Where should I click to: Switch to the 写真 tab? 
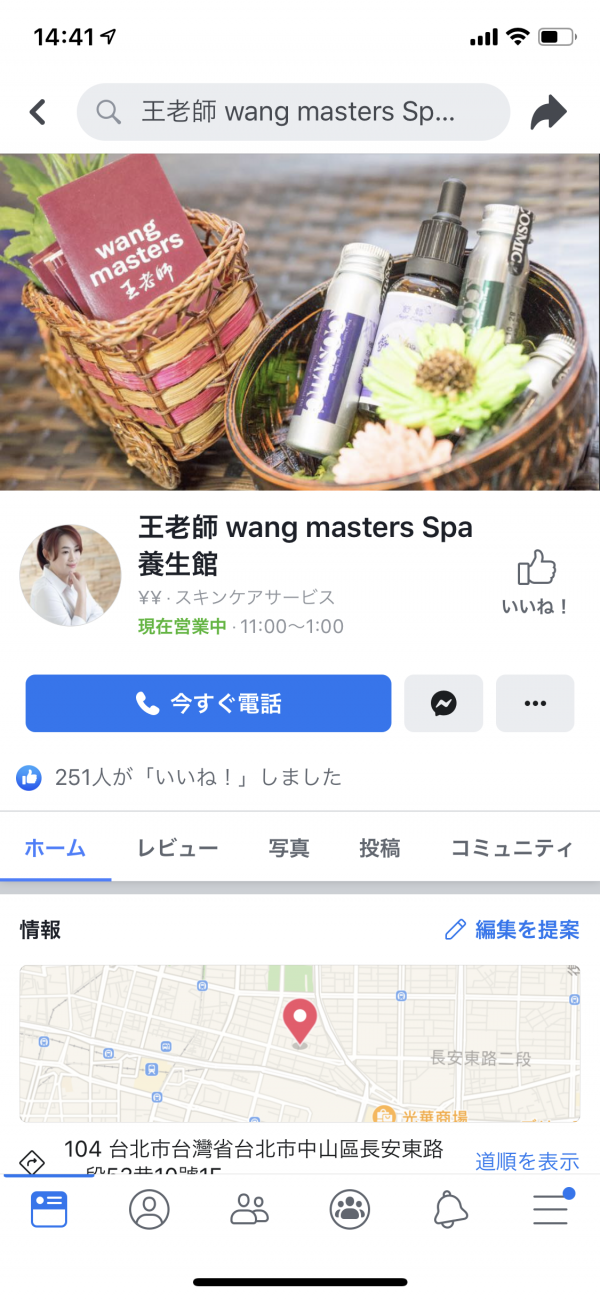[289, 849]
